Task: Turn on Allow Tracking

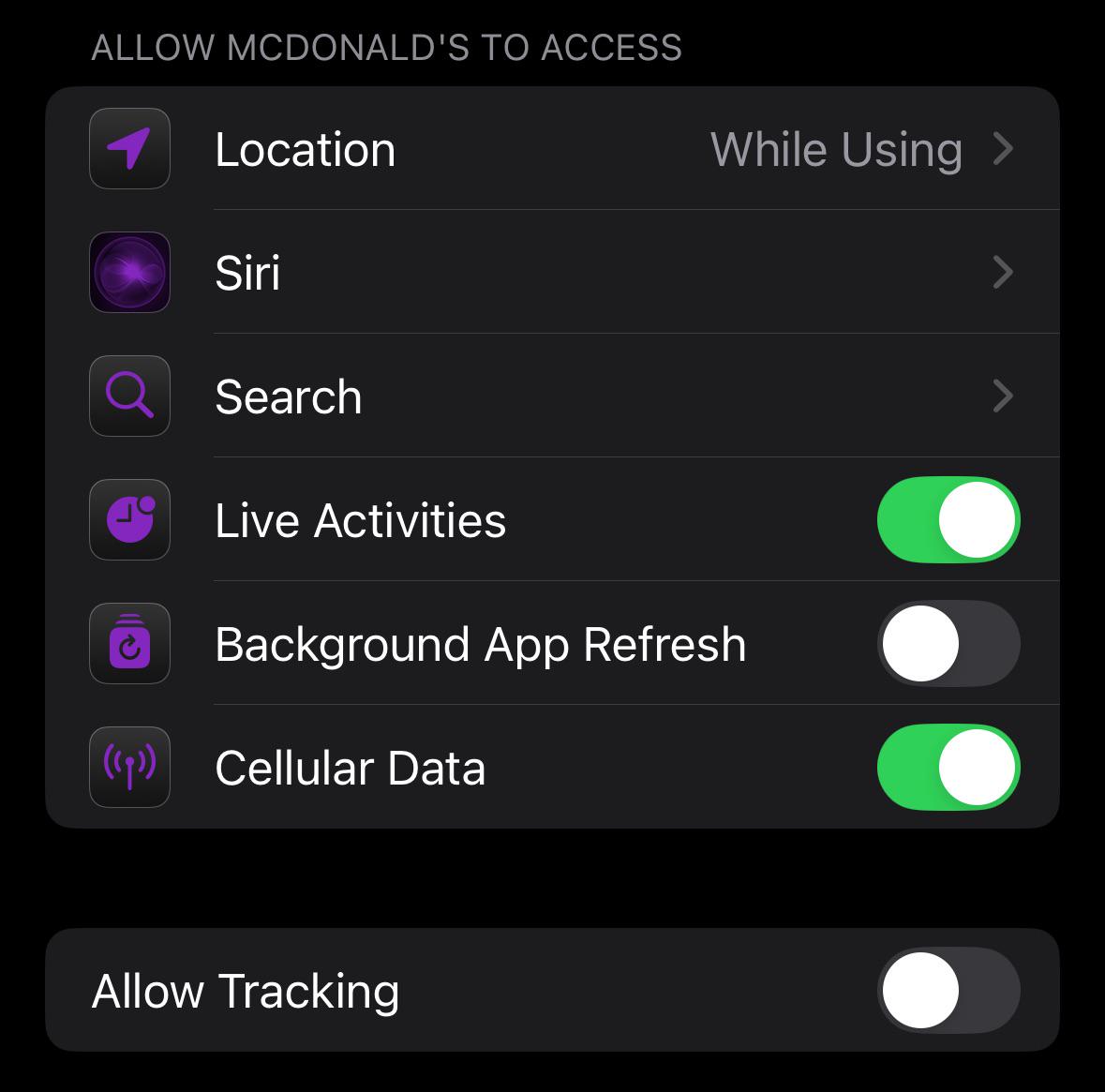Action: 948,990
